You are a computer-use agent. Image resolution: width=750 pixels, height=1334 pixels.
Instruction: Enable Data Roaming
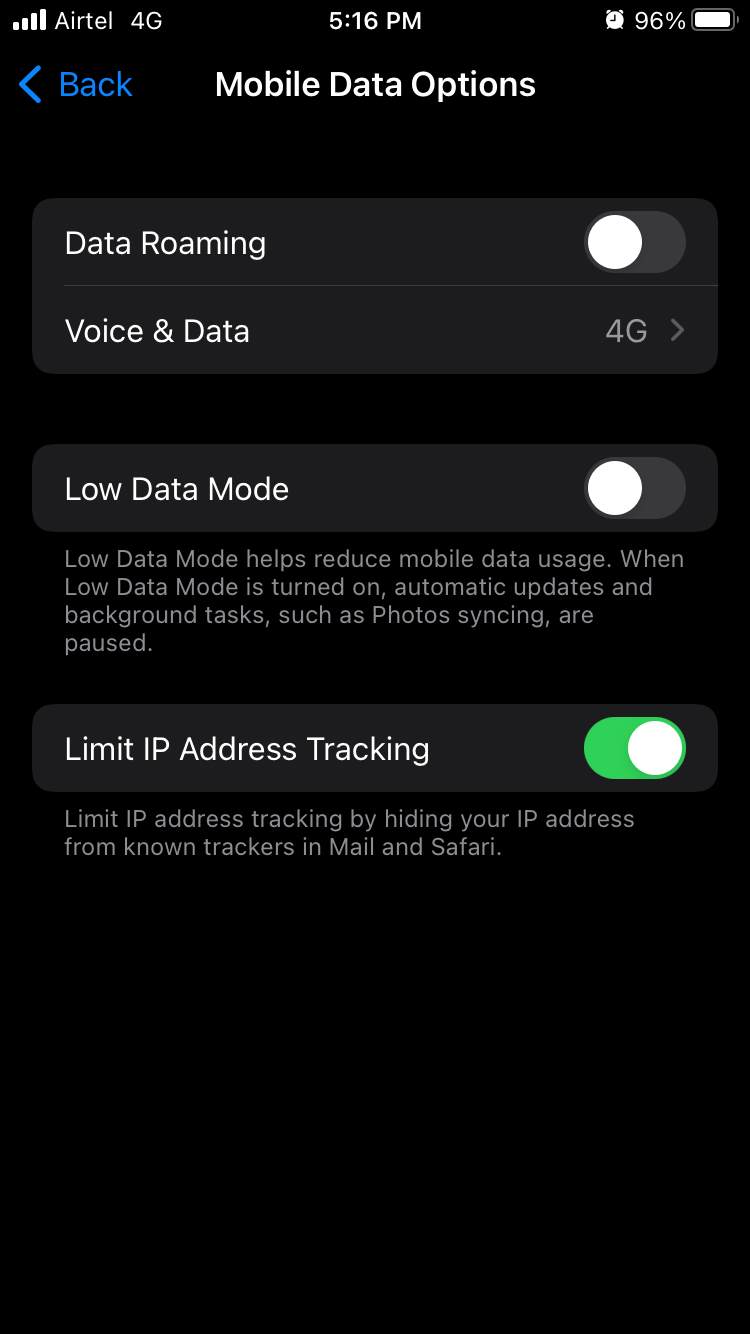click(635, 242)
